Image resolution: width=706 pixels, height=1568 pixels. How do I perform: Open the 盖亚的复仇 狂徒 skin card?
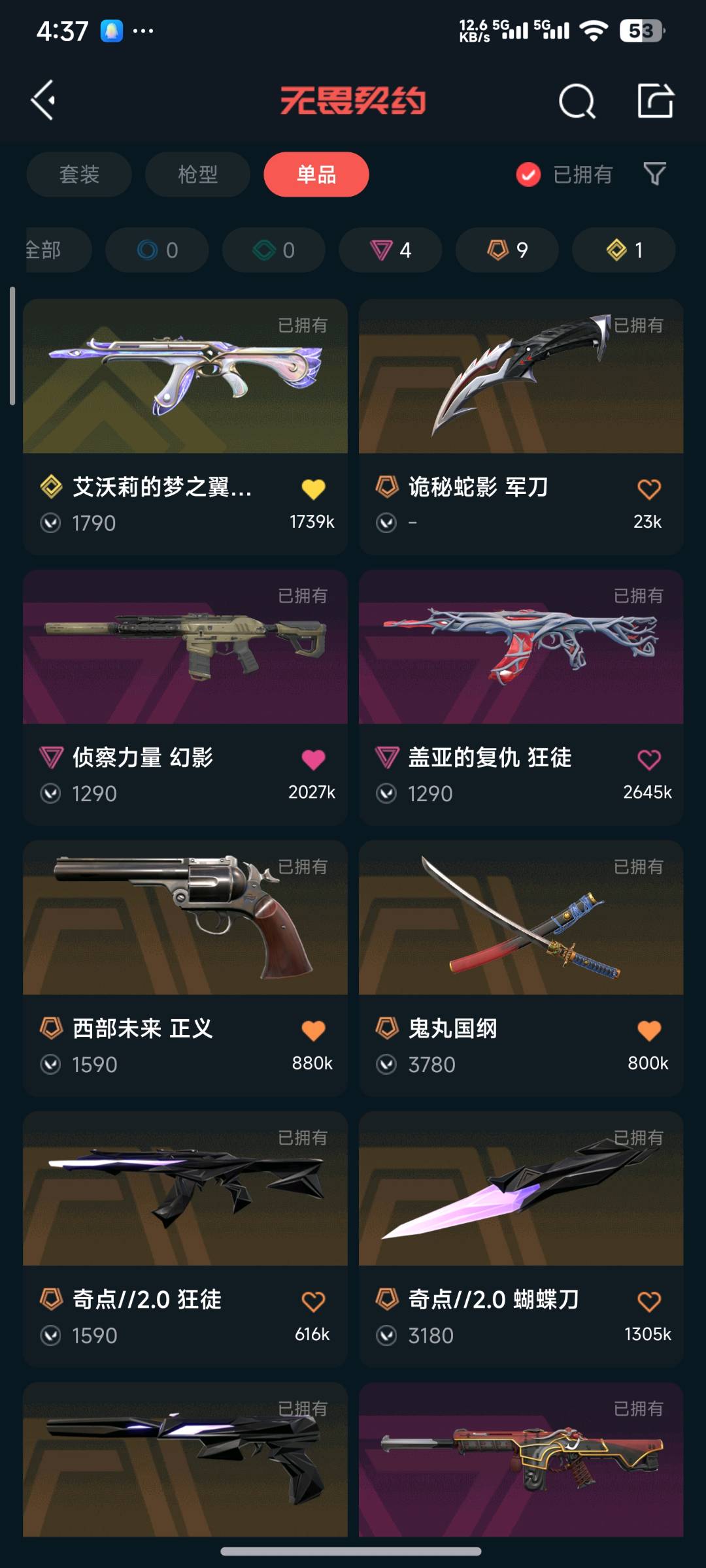(x=521, y=647)
